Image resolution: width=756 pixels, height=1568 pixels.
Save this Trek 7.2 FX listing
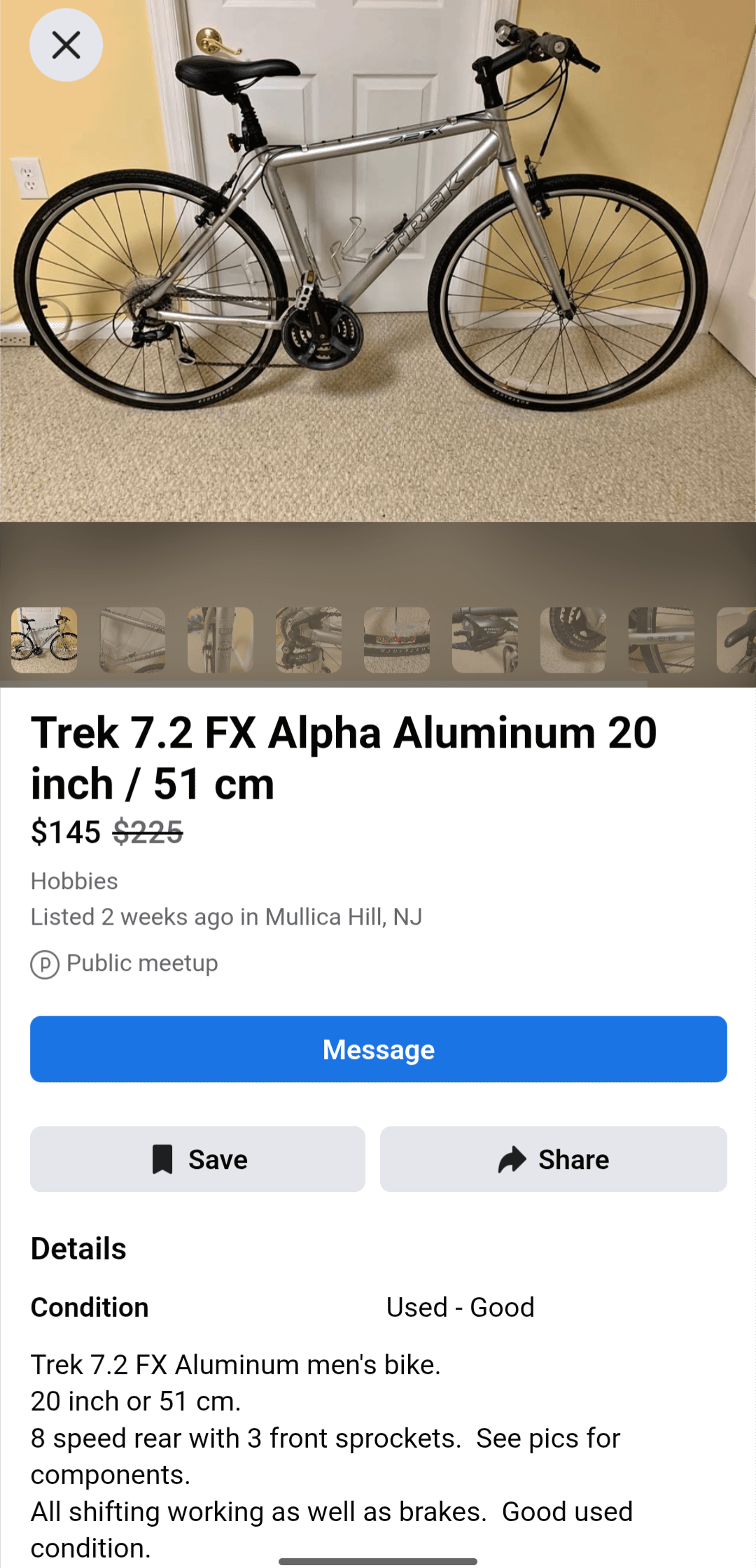point(197,1159)
